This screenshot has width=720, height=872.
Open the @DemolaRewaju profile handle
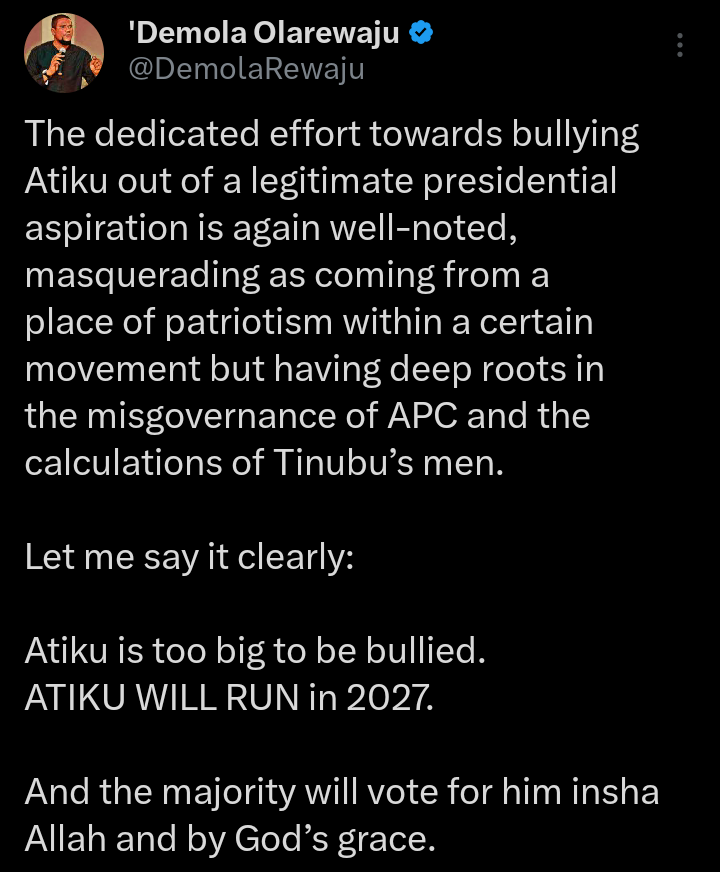pos(246,69)
